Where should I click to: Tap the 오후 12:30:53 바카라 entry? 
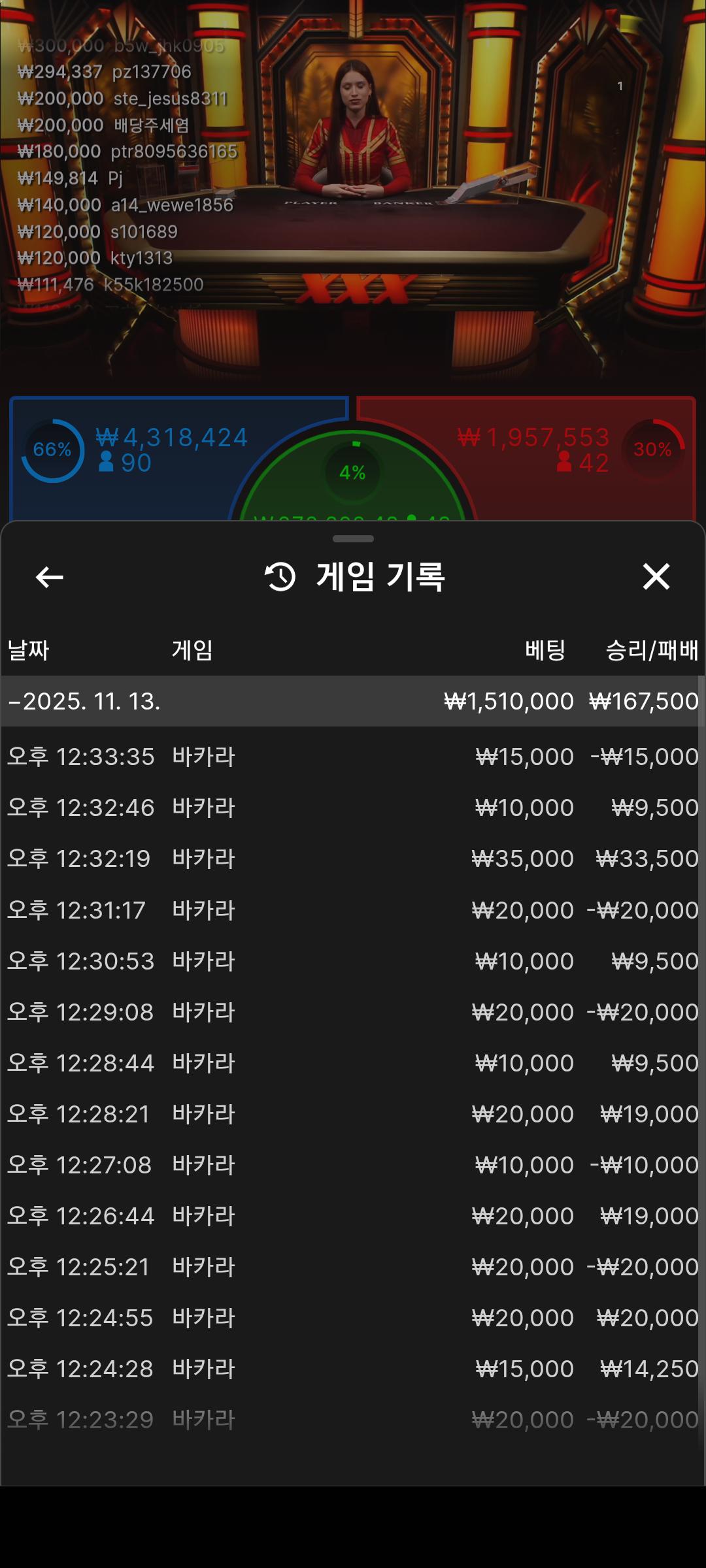click(x=353, y=961)
